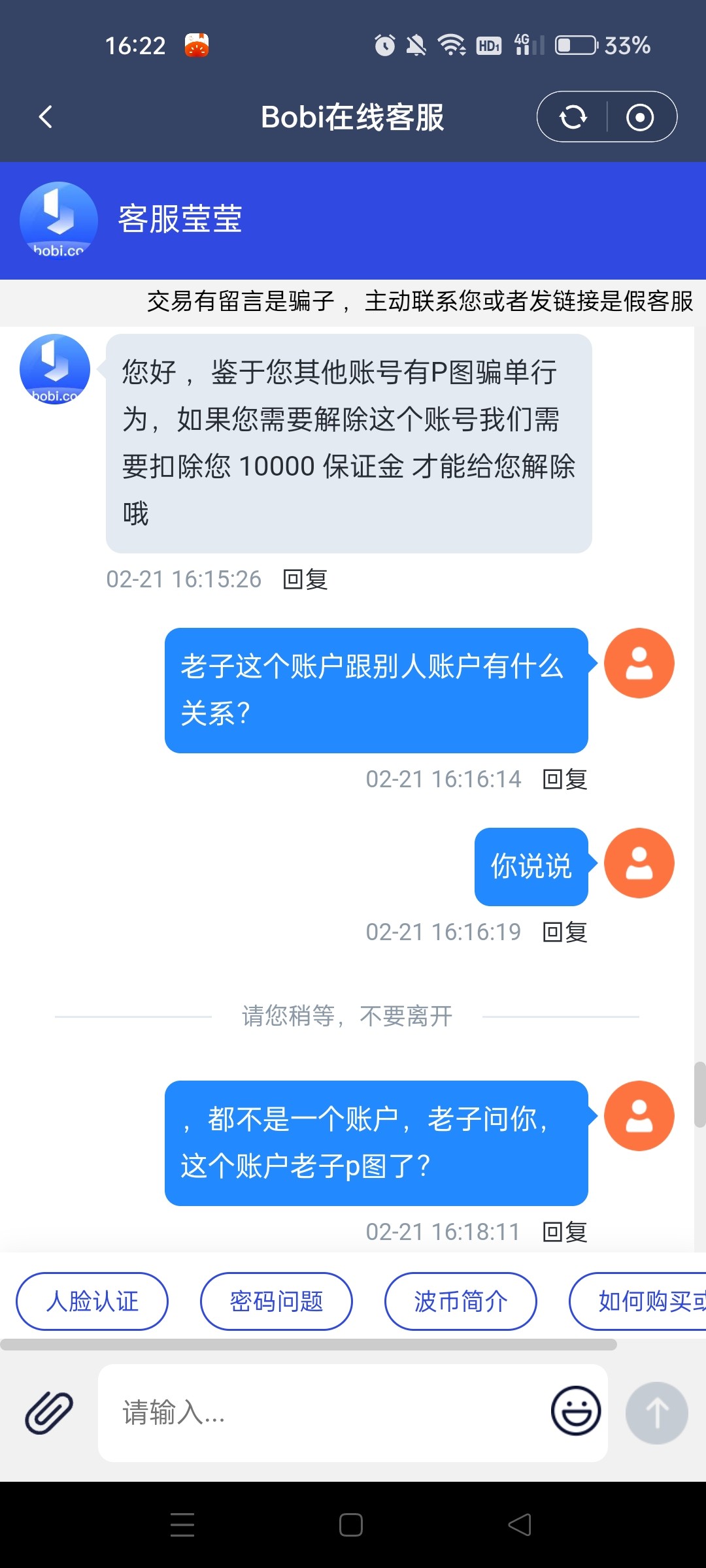706x1568 pixels.
Task: Go back using the back arrow
Action: (44, 117)
